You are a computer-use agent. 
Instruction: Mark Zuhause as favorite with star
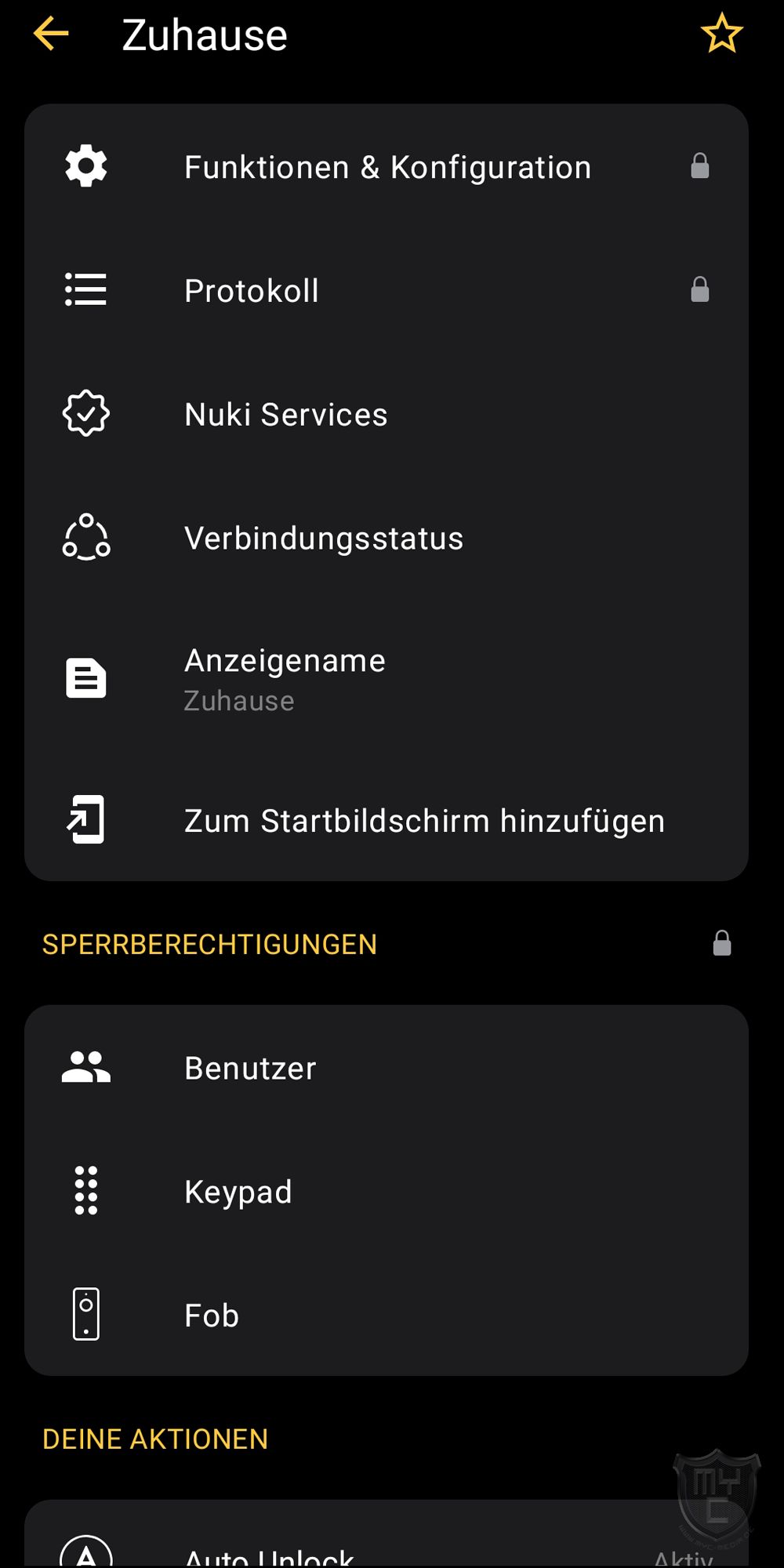coord(721,34)
